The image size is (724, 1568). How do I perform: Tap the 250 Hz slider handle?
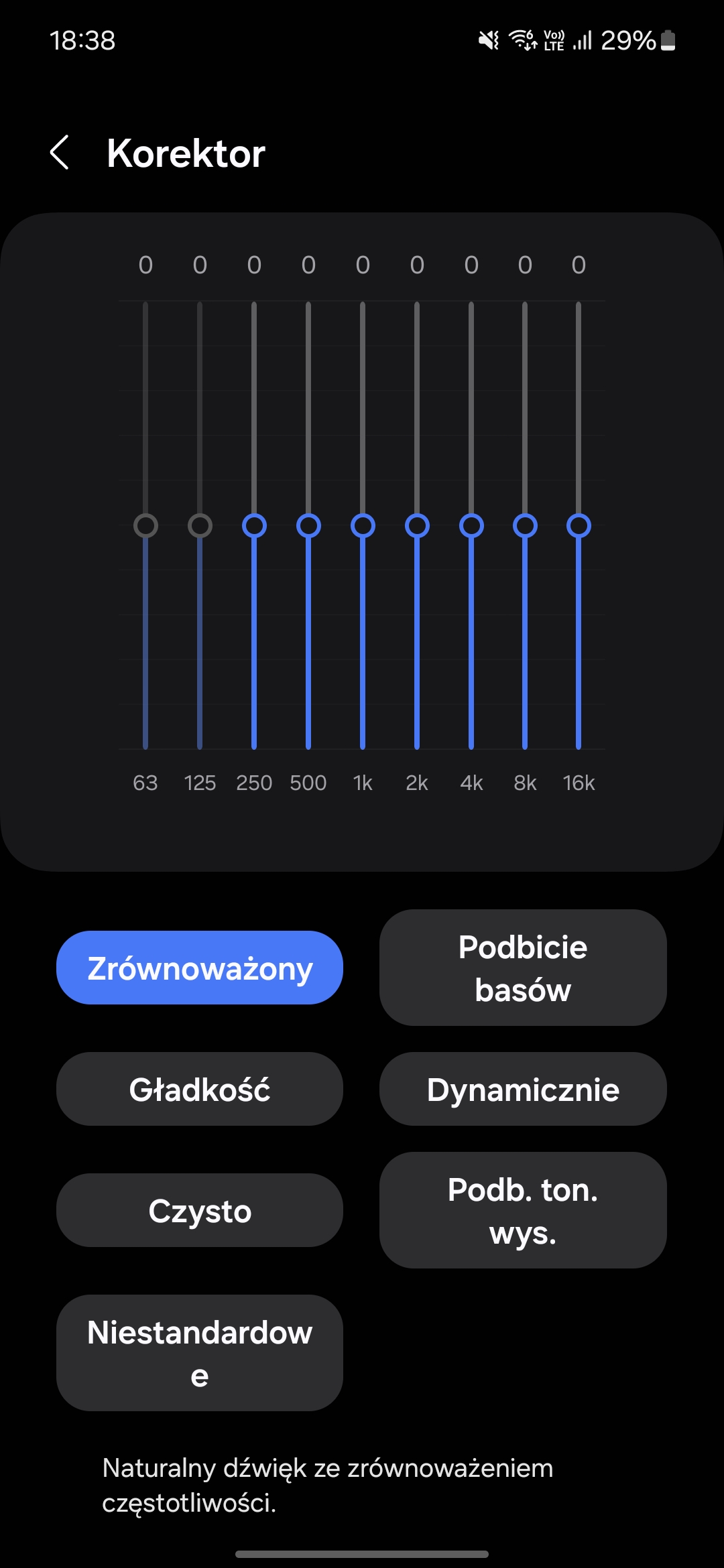(x=254, y=526)
